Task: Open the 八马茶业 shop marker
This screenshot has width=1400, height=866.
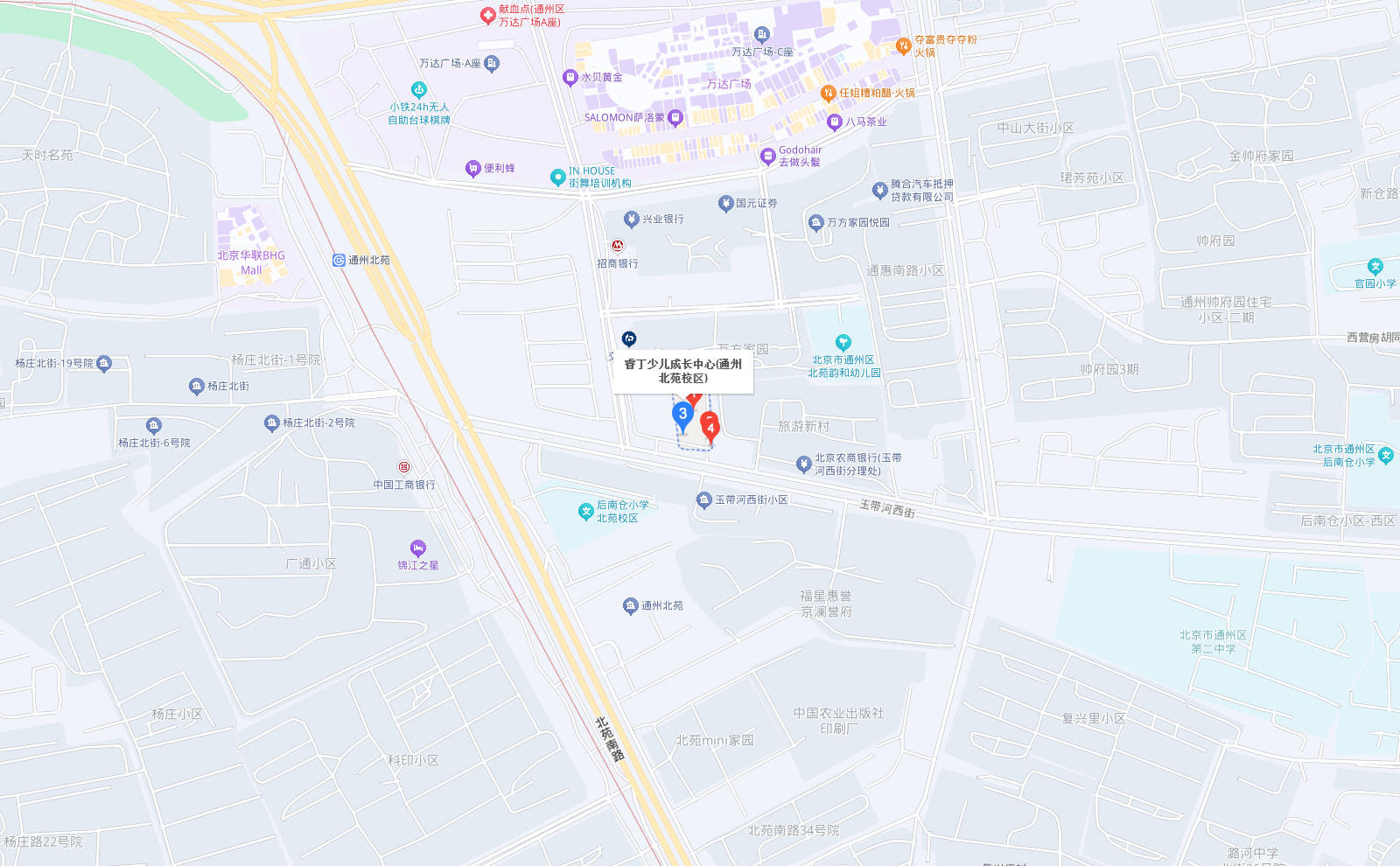Action: (x=834, y=122)
